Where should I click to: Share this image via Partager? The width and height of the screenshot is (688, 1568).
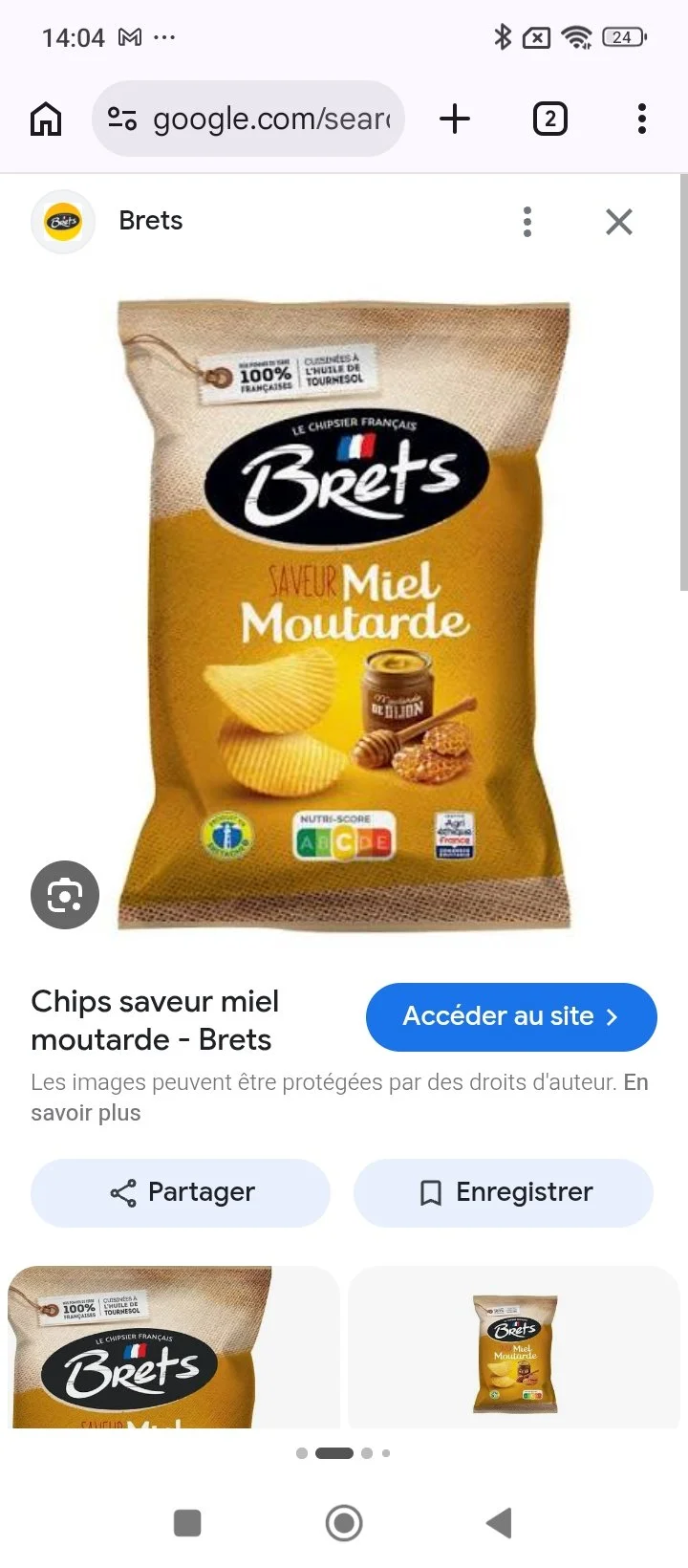[181, 1192]
